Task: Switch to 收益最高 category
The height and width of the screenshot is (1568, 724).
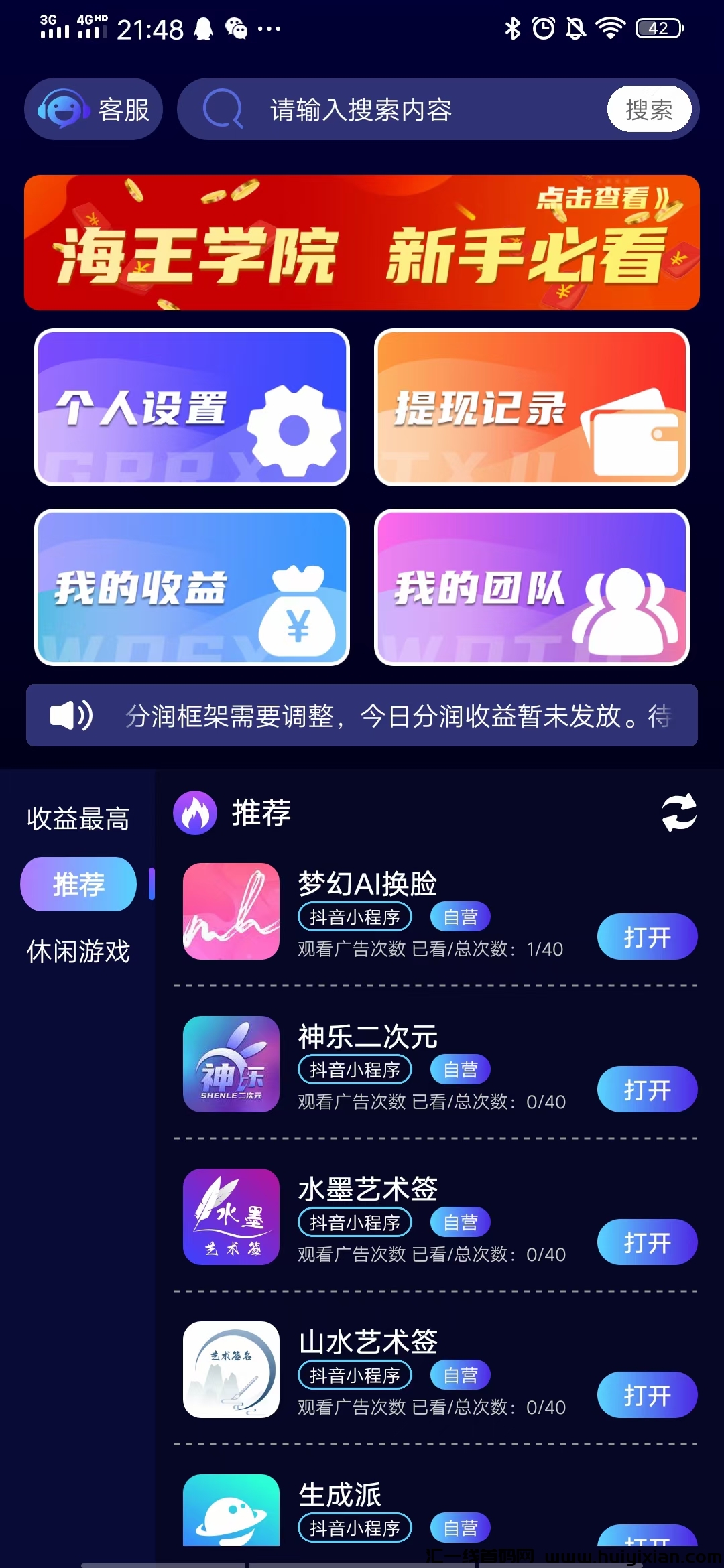Action: point(78,819)
